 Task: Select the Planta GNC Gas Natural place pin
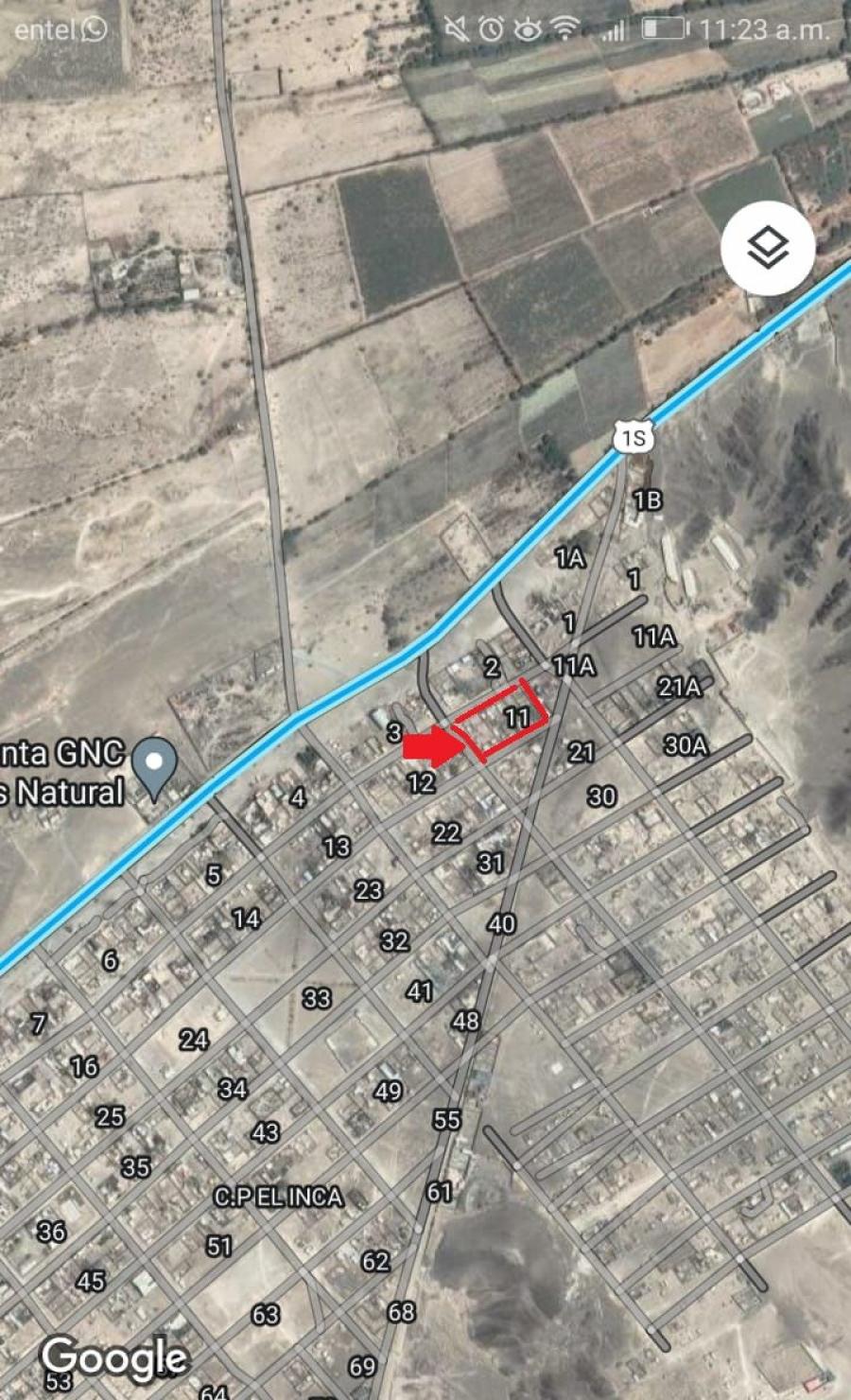[x=154, y=764]
